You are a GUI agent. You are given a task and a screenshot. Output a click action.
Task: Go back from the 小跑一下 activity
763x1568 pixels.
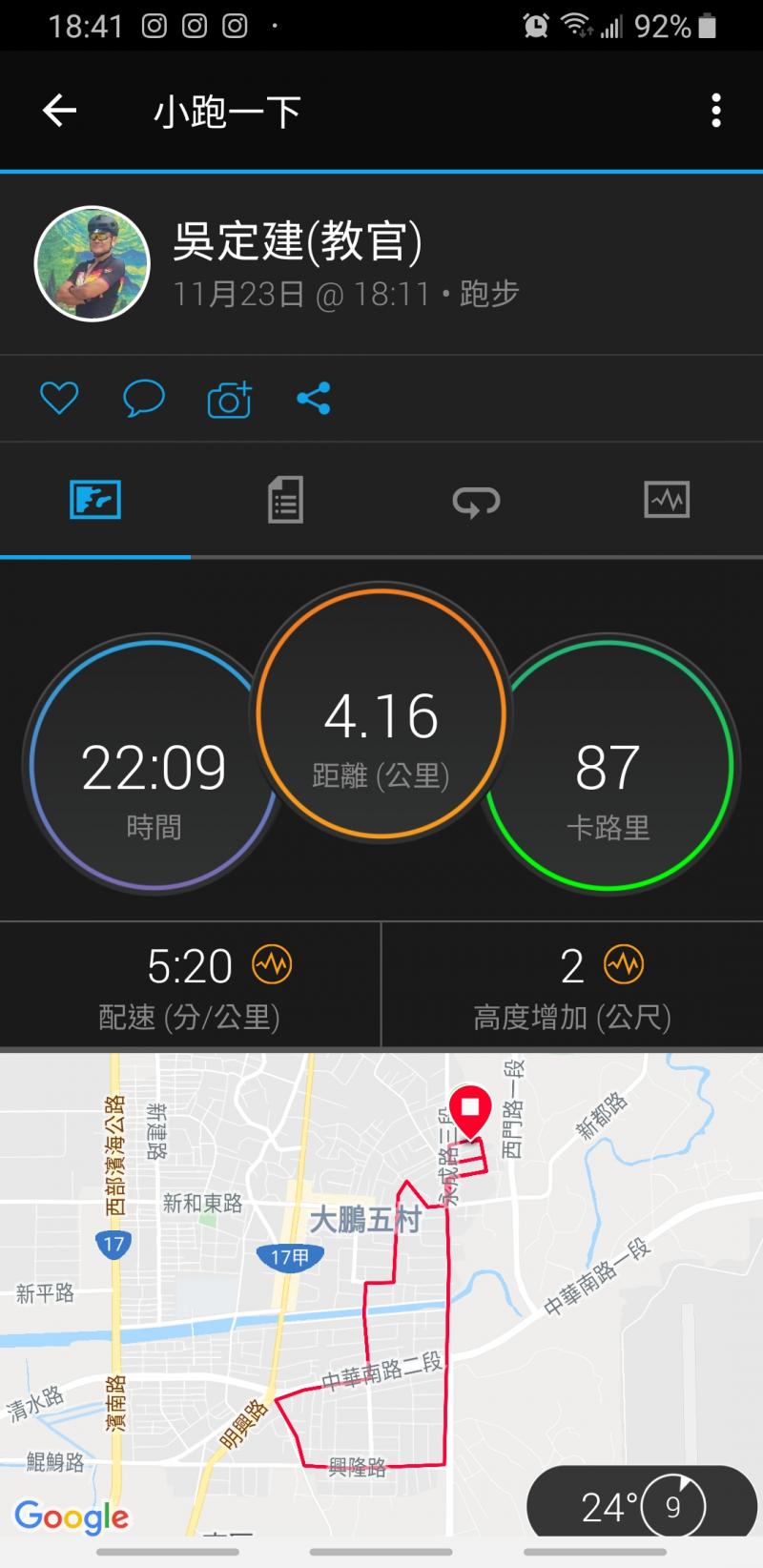pyautogui.click(x=59, y=111)
